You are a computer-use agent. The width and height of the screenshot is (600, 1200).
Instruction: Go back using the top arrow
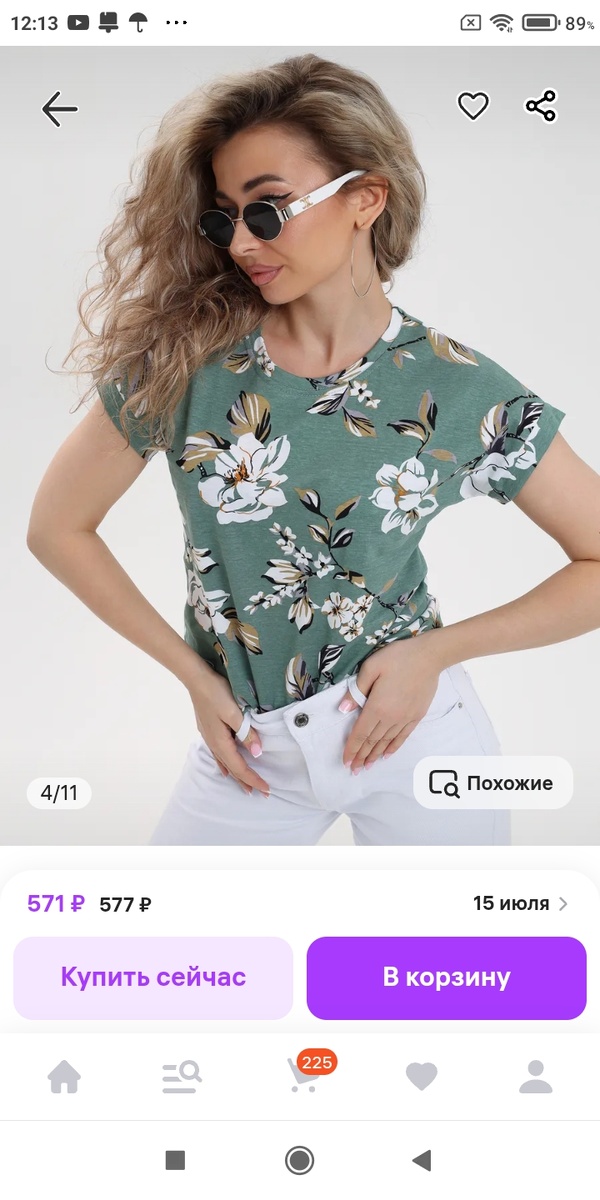(59, 109)
